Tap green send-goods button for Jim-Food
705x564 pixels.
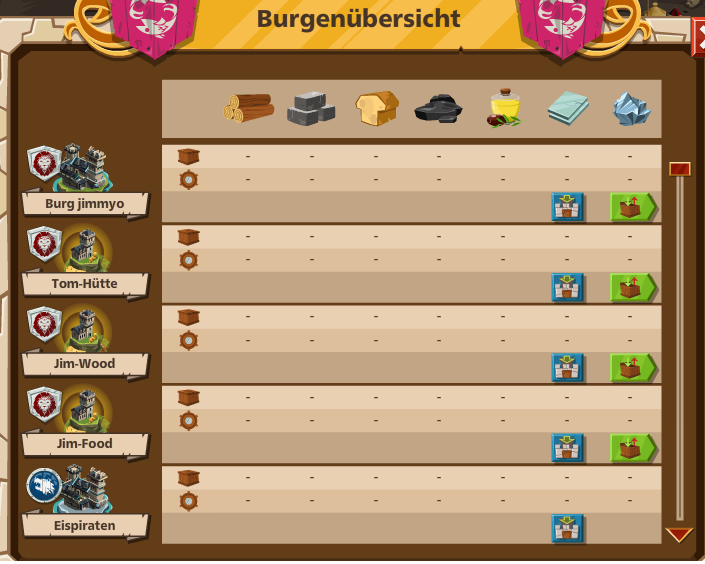[633, 448]
